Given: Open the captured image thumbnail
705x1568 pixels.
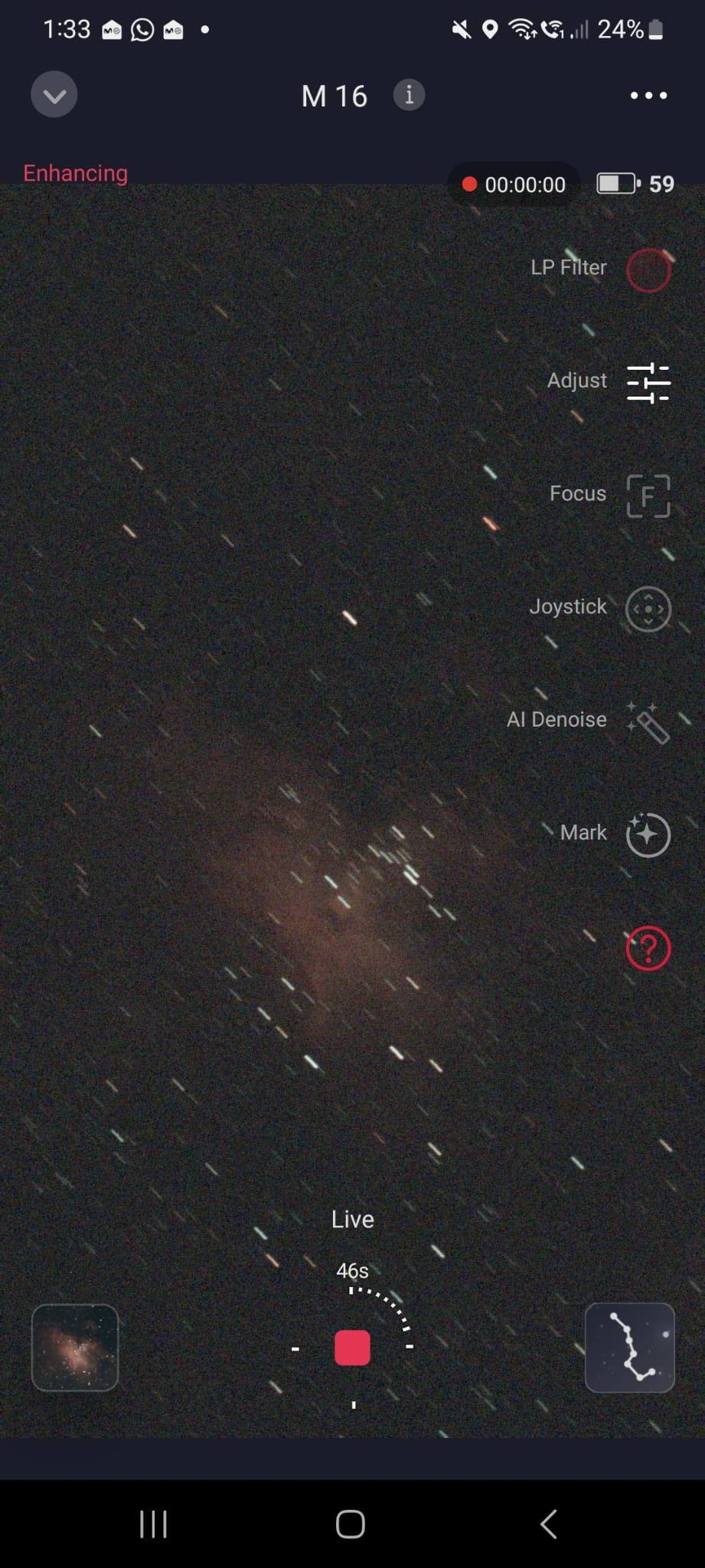Looking at the screenshot, I should click(x=75, y=1347).
